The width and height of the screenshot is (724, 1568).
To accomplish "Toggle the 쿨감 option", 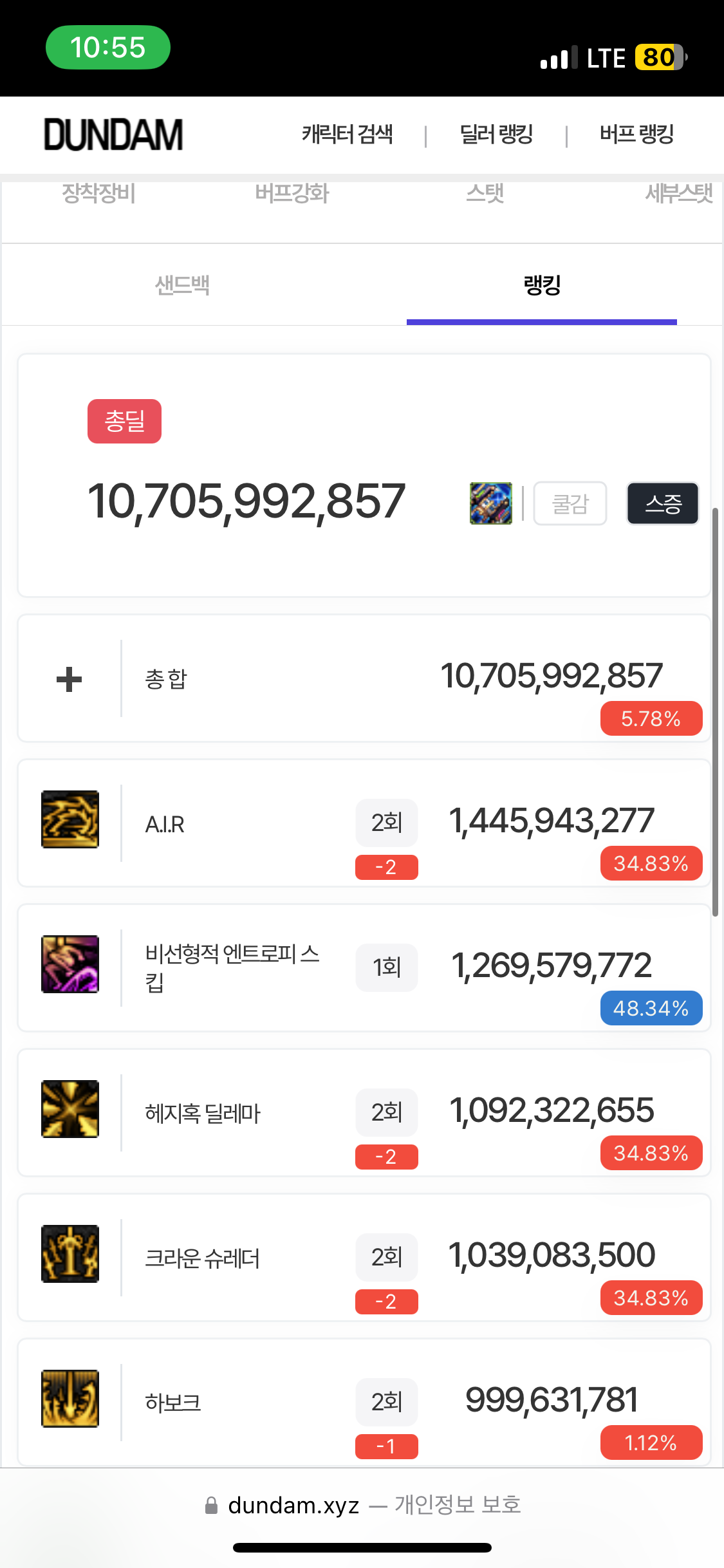I will tap(570, 503).
